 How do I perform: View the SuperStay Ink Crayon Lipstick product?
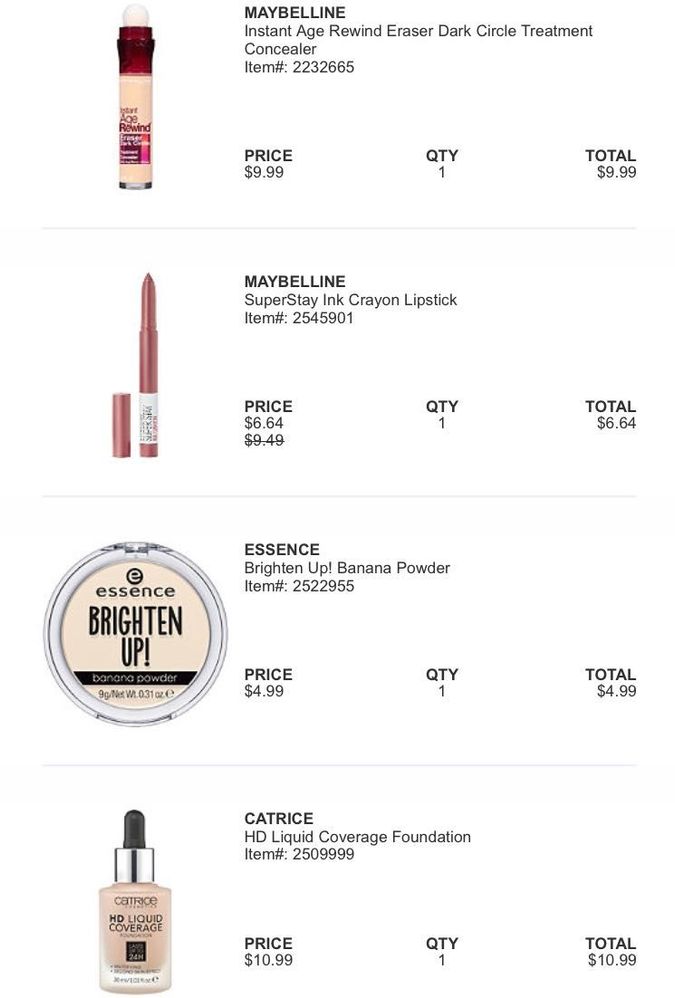pyautogui.click(x=350, y=300)
